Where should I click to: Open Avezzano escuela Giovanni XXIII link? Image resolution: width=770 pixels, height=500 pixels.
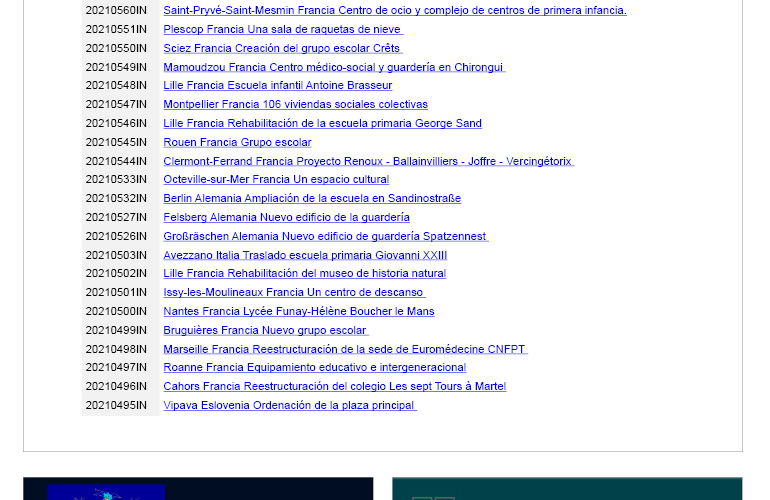305,256
